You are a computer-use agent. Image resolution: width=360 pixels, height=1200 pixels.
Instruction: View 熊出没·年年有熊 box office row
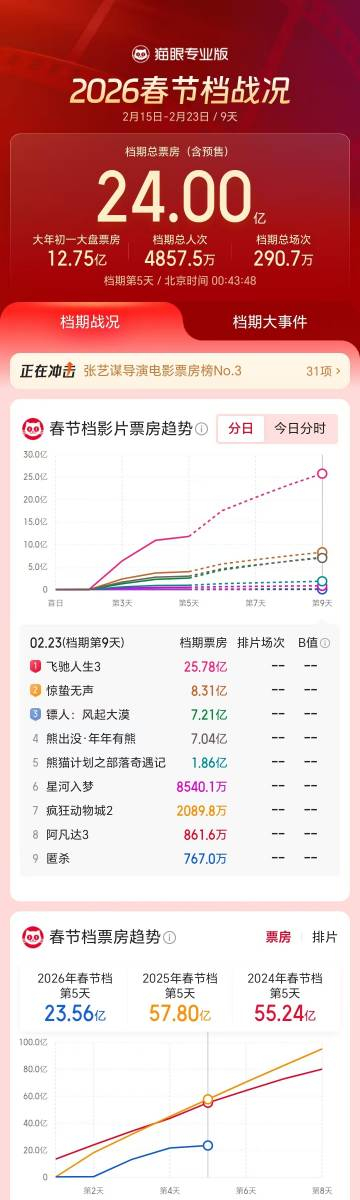(x=180, y=738)
